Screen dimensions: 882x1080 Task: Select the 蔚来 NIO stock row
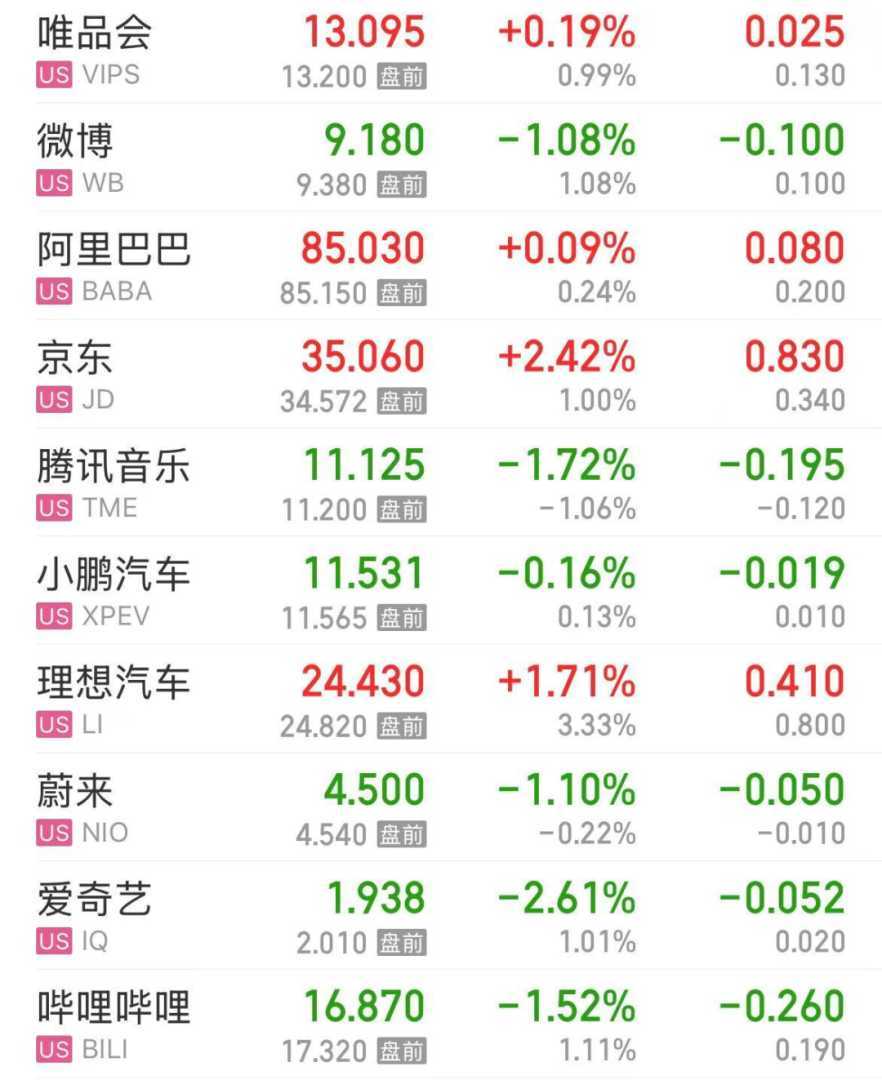76,790
